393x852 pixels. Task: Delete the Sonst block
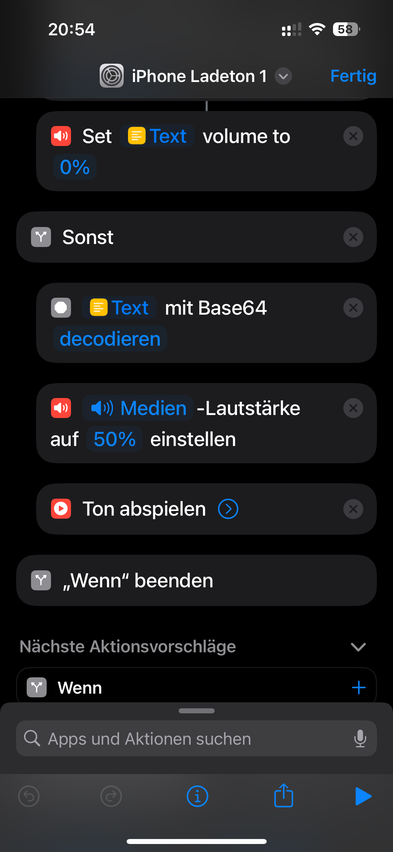pyautogui.click(x=353, y=237)
